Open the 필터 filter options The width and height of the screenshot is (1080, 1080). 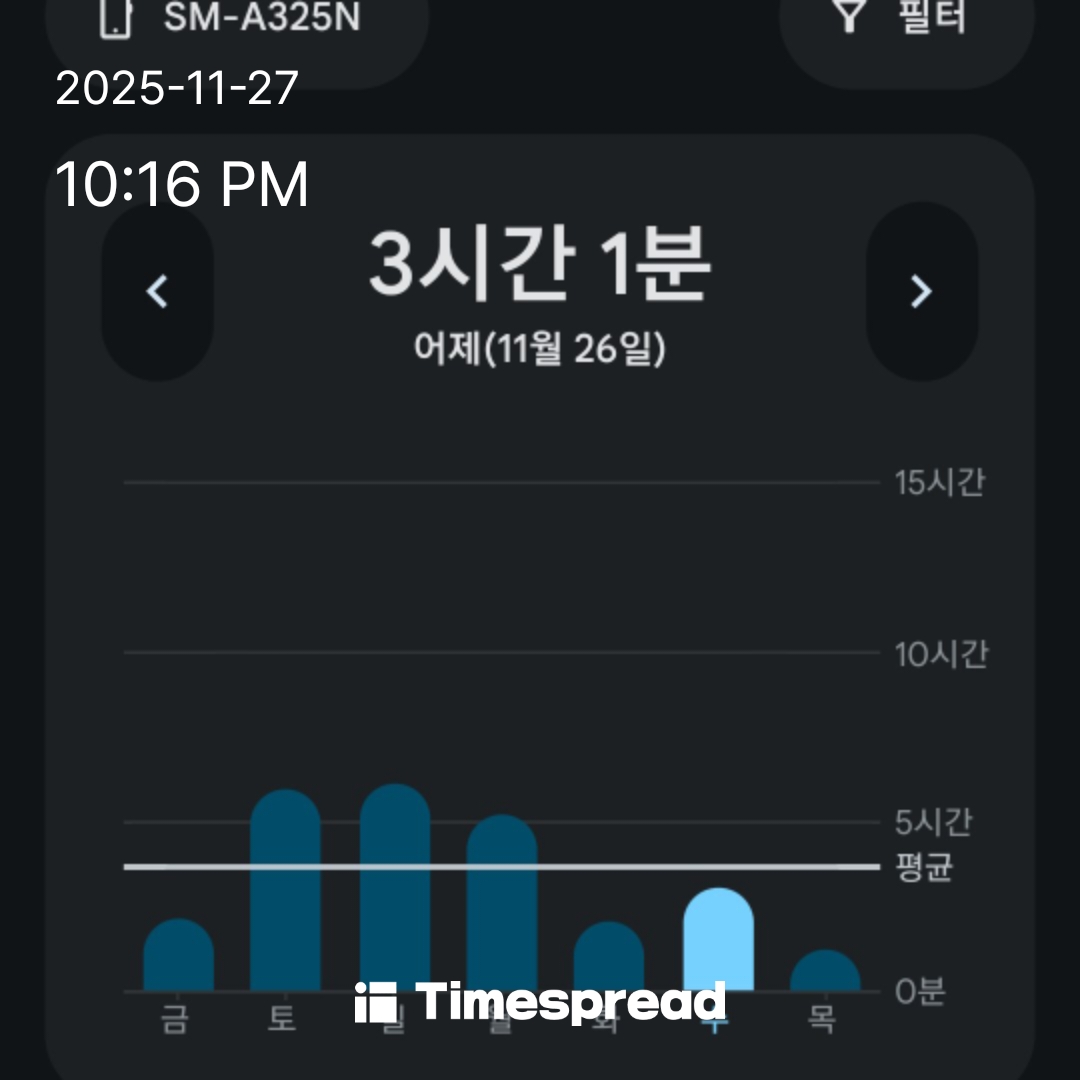pos(906,20)
